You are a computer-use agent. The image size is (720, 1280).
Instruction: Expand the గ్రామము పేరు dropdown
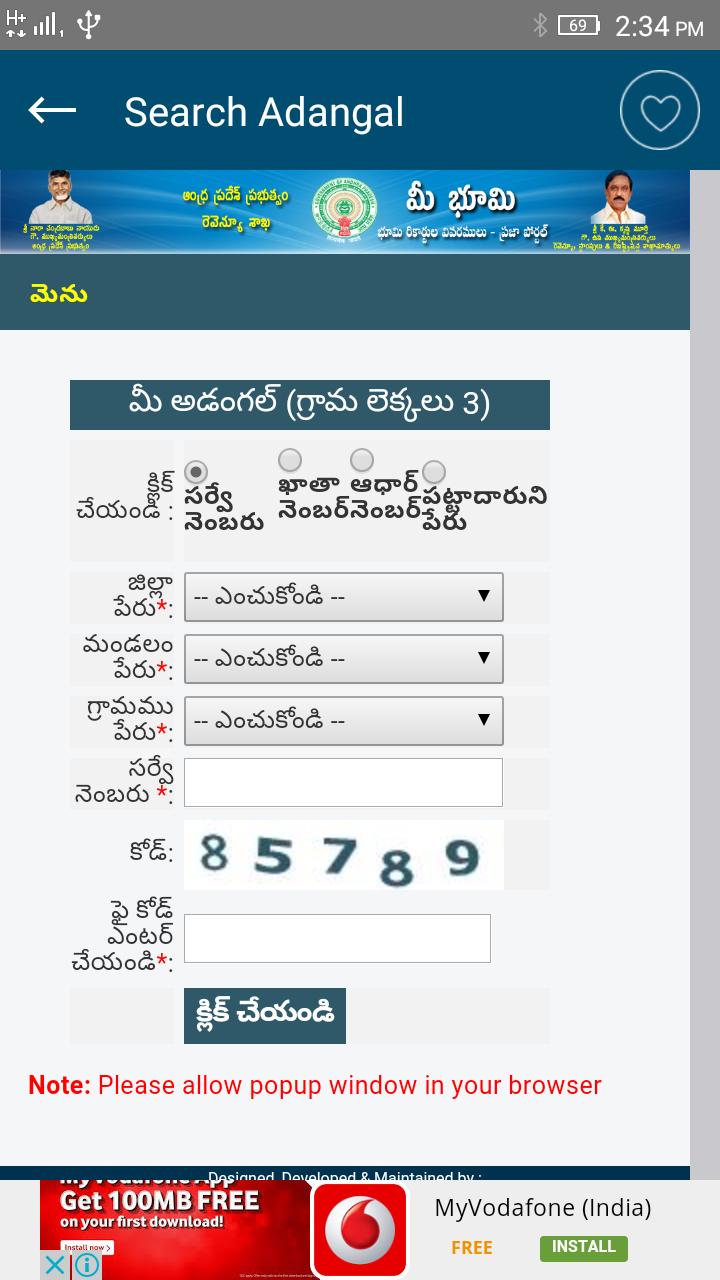[343, 721]
